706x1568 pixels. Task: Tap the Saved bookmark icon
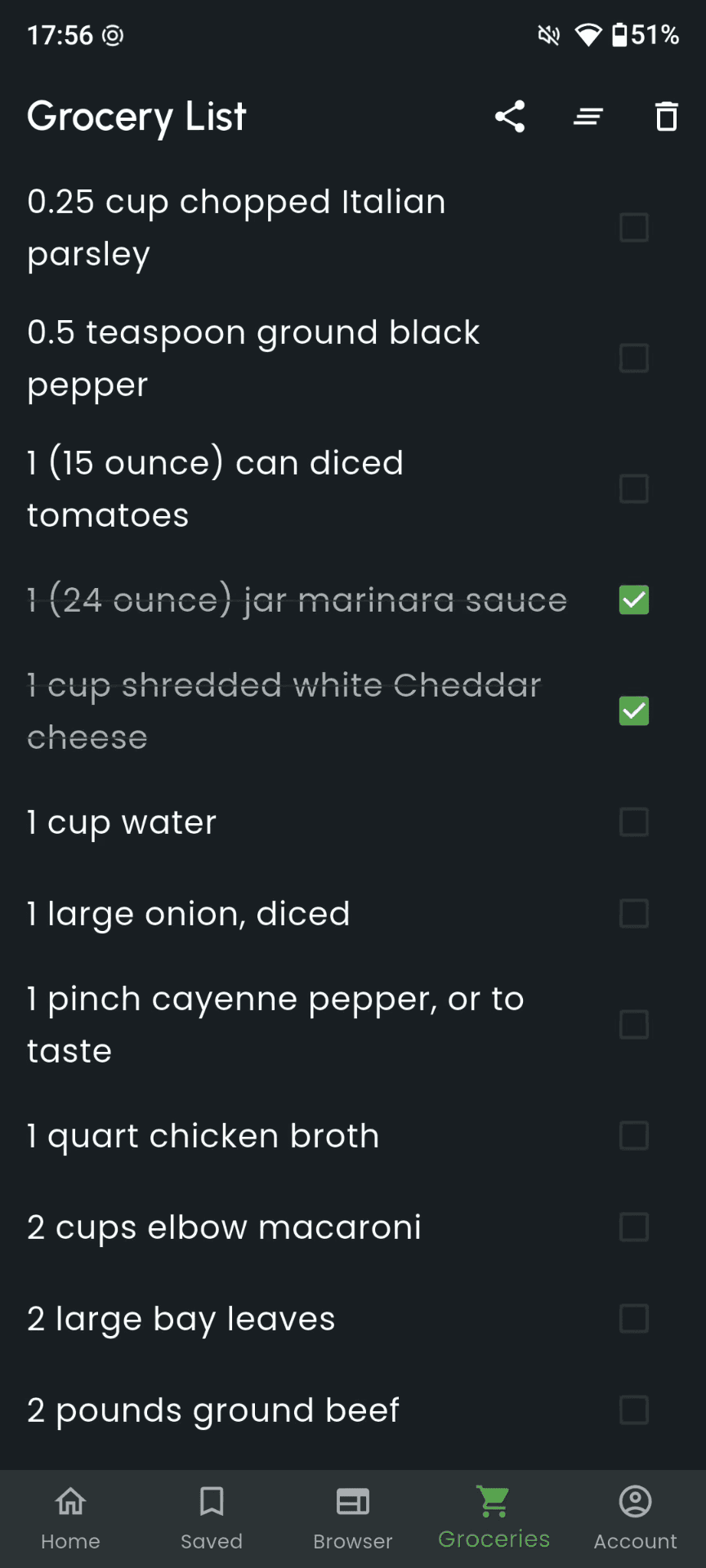point(211,1502)
